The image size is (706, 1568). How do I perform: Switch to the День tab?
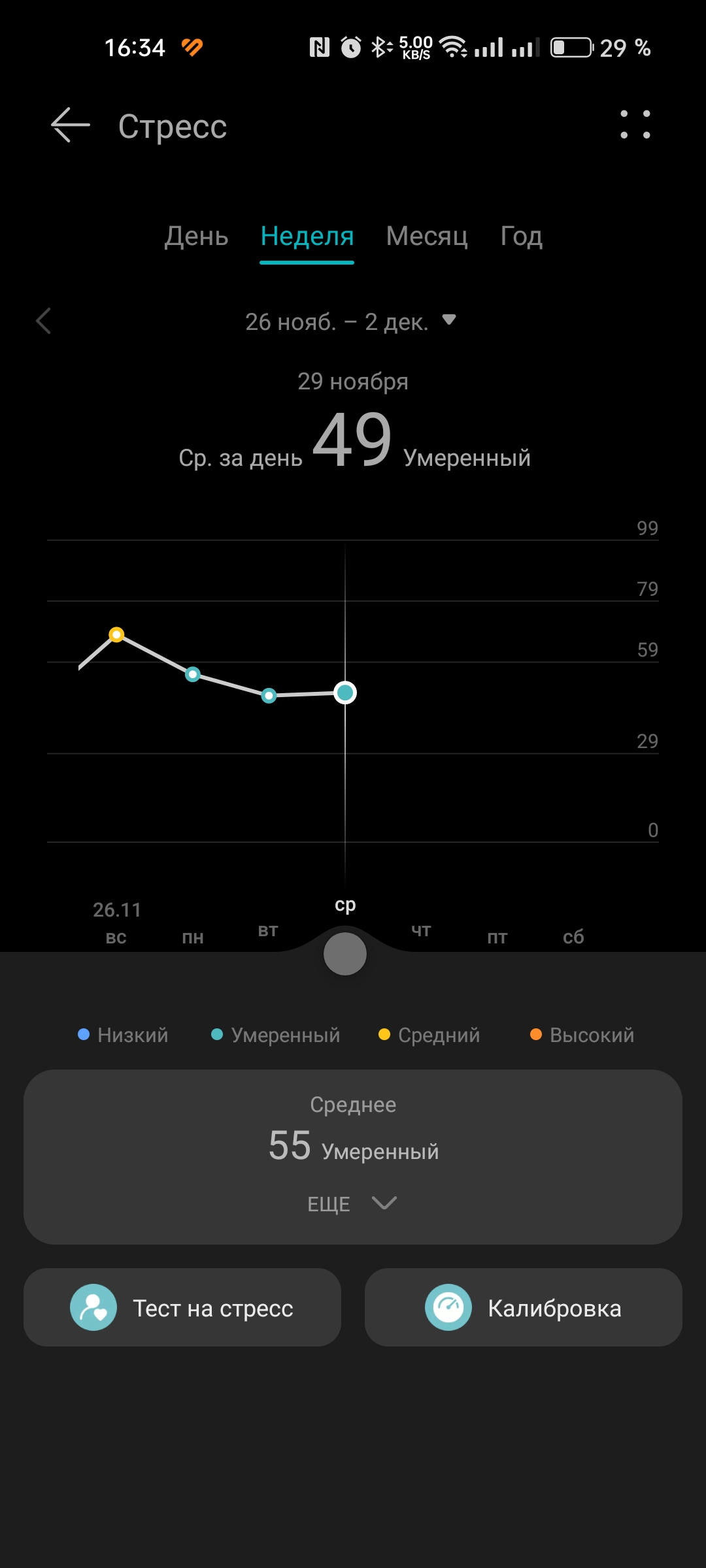click(196, 236)
